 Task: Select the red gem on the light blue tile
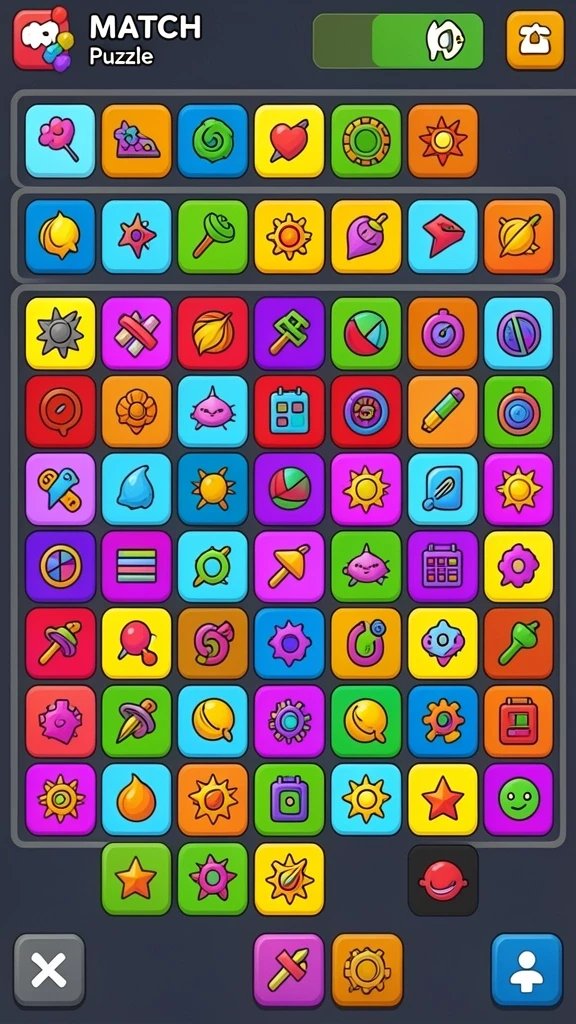[443, 236]
